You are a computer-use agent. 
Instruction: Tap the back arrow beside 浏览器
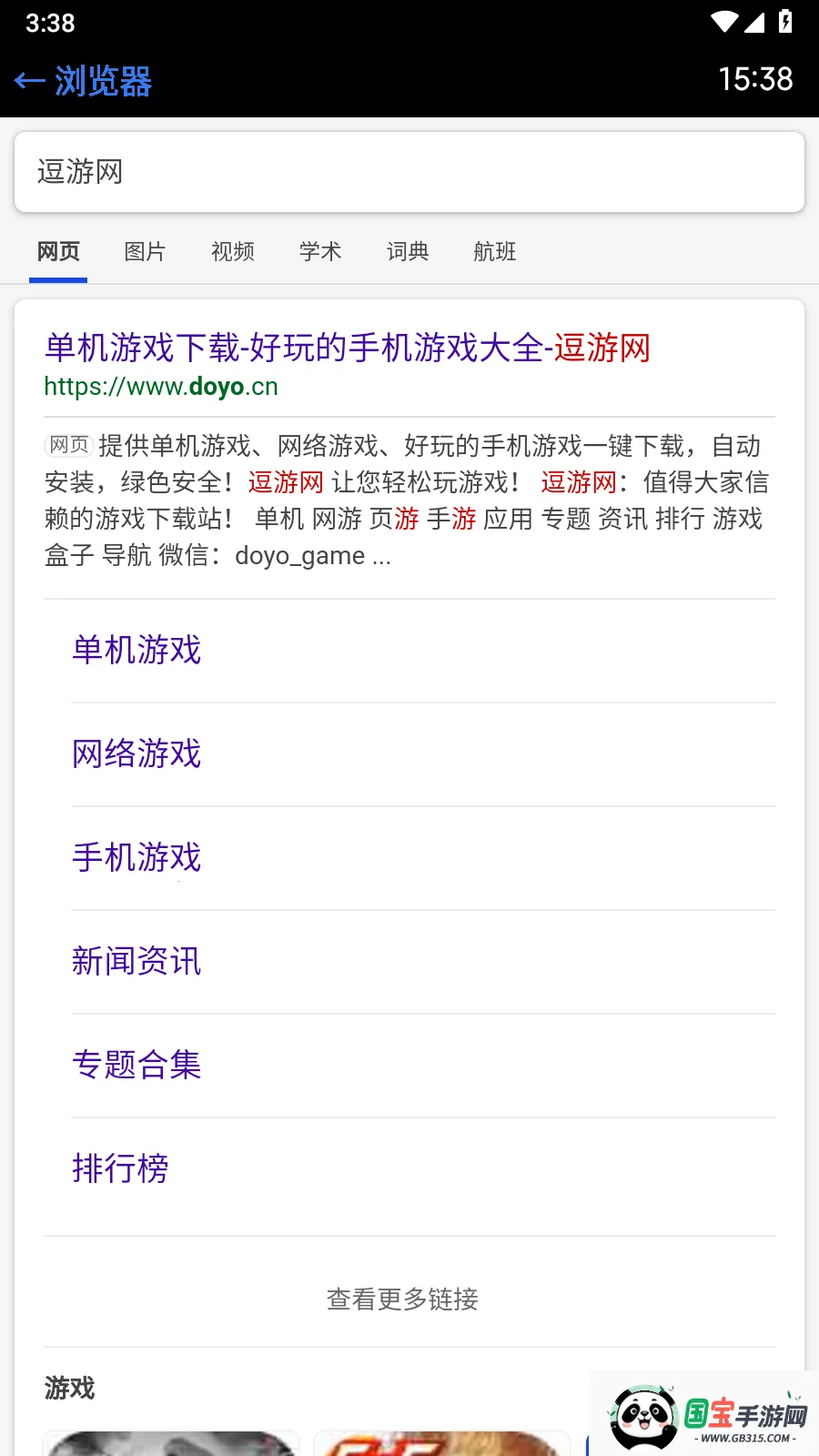coord(28,80)
